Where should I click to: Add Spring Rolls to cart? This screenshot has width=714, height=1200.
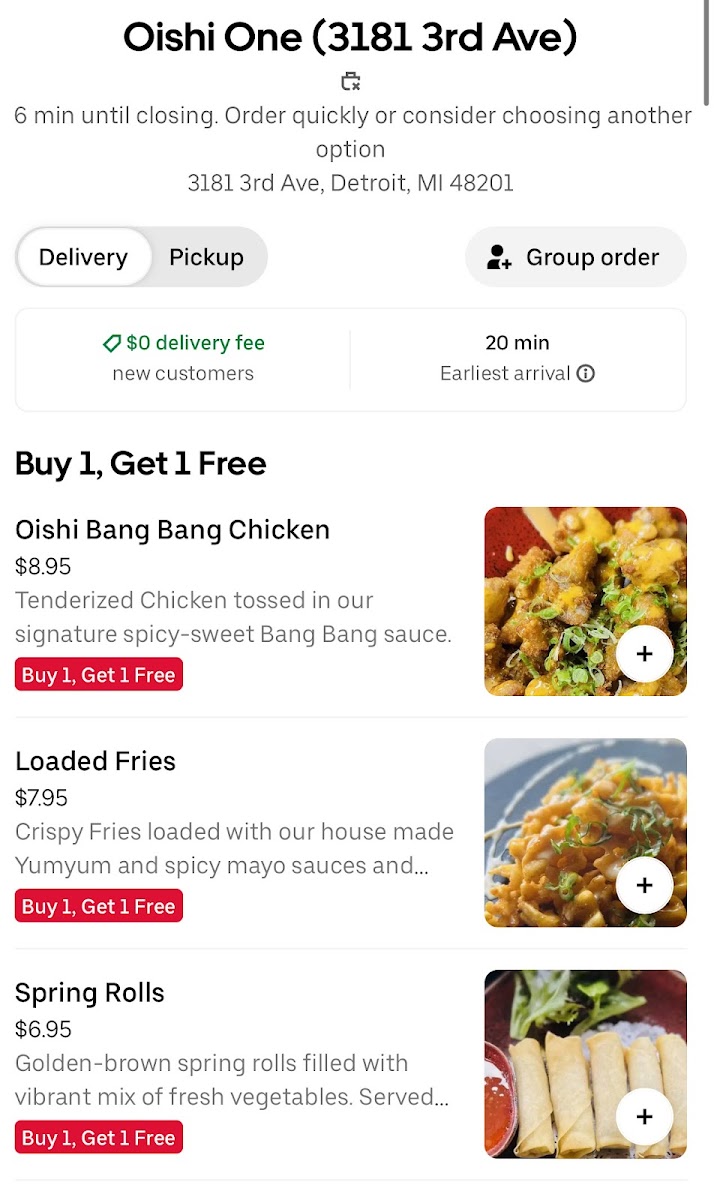pos(644,1116)
